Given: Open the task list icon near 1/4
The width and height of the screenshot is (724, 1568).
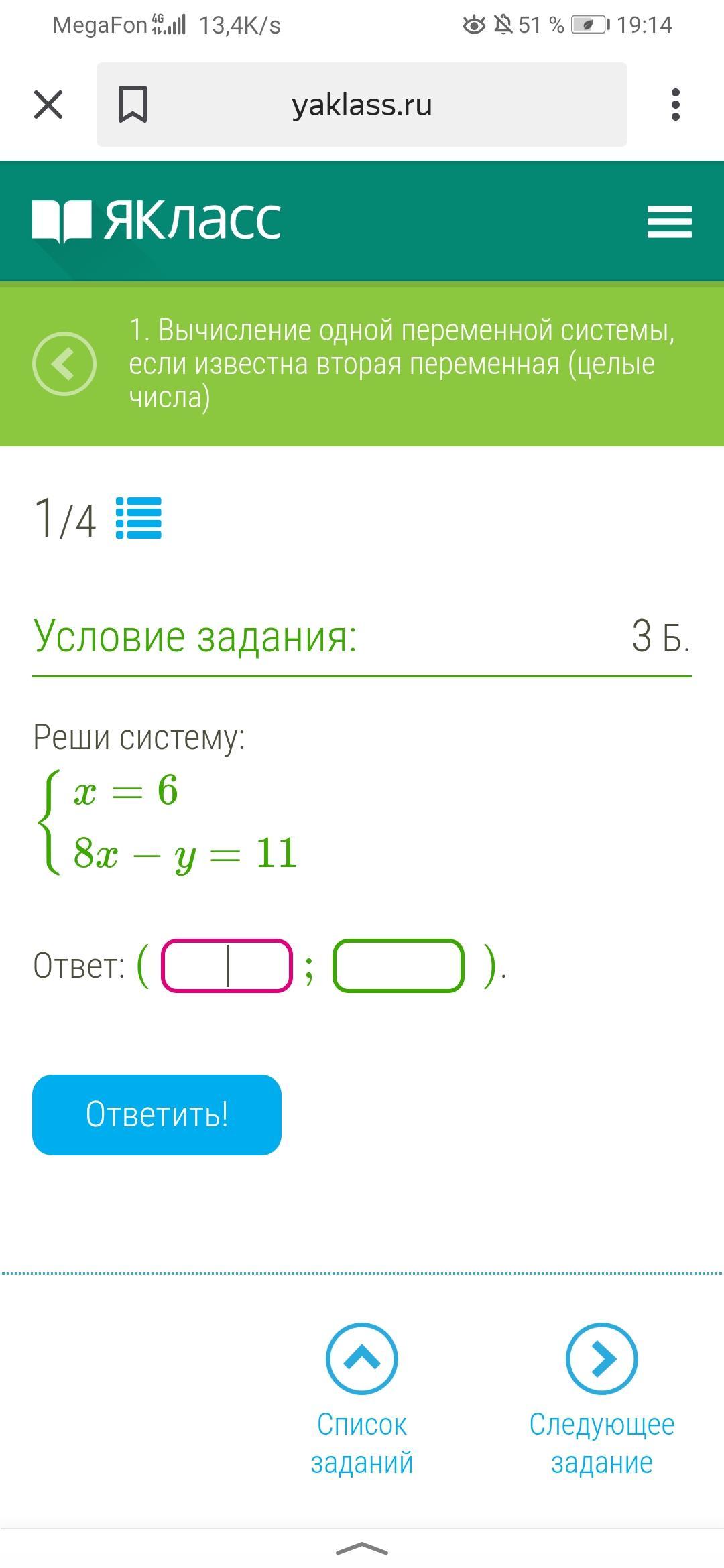Looking at the screenshot, I should coord(139,518).
